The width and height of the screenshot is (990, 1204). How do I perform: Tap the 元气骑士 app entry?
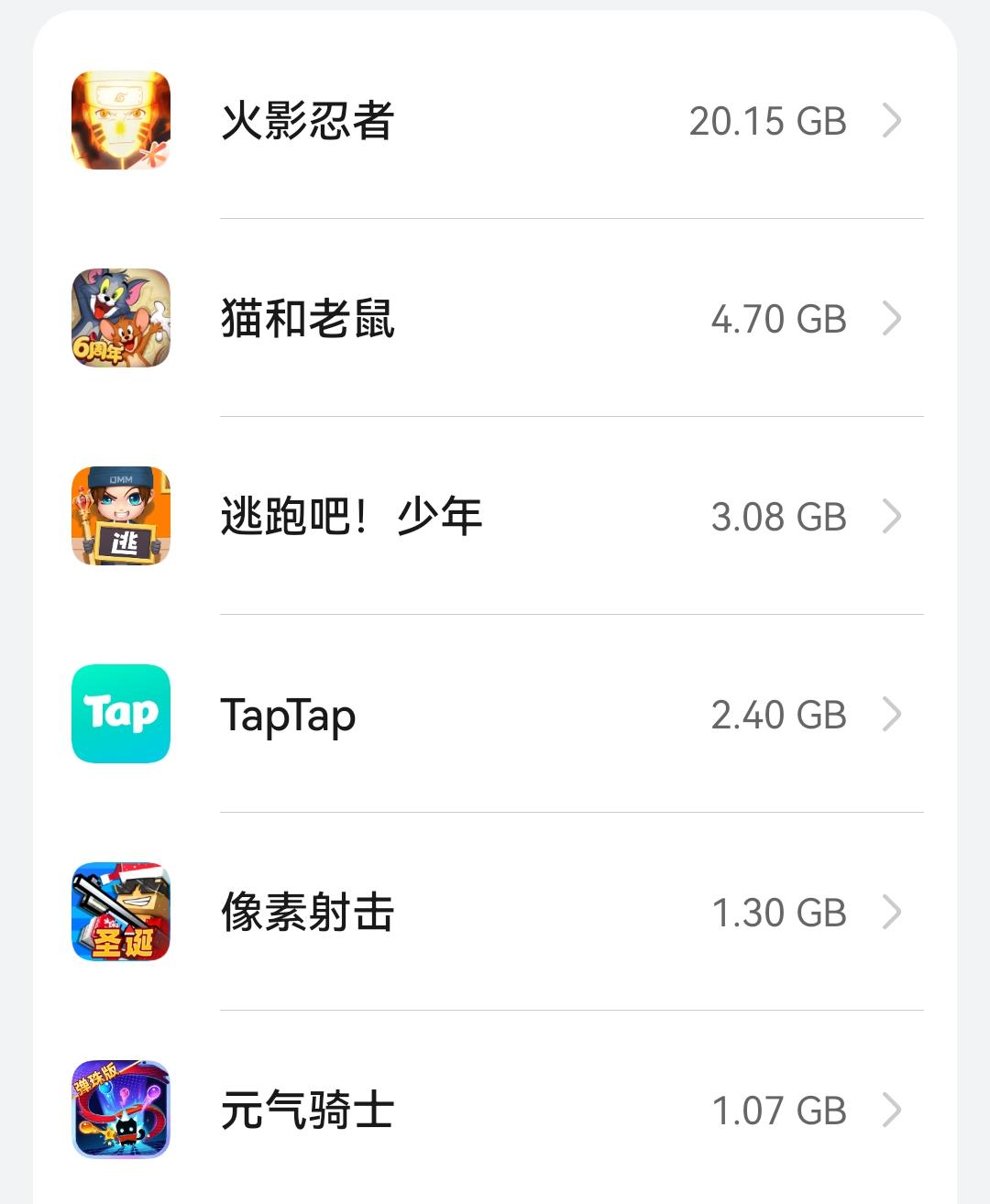495,1111
